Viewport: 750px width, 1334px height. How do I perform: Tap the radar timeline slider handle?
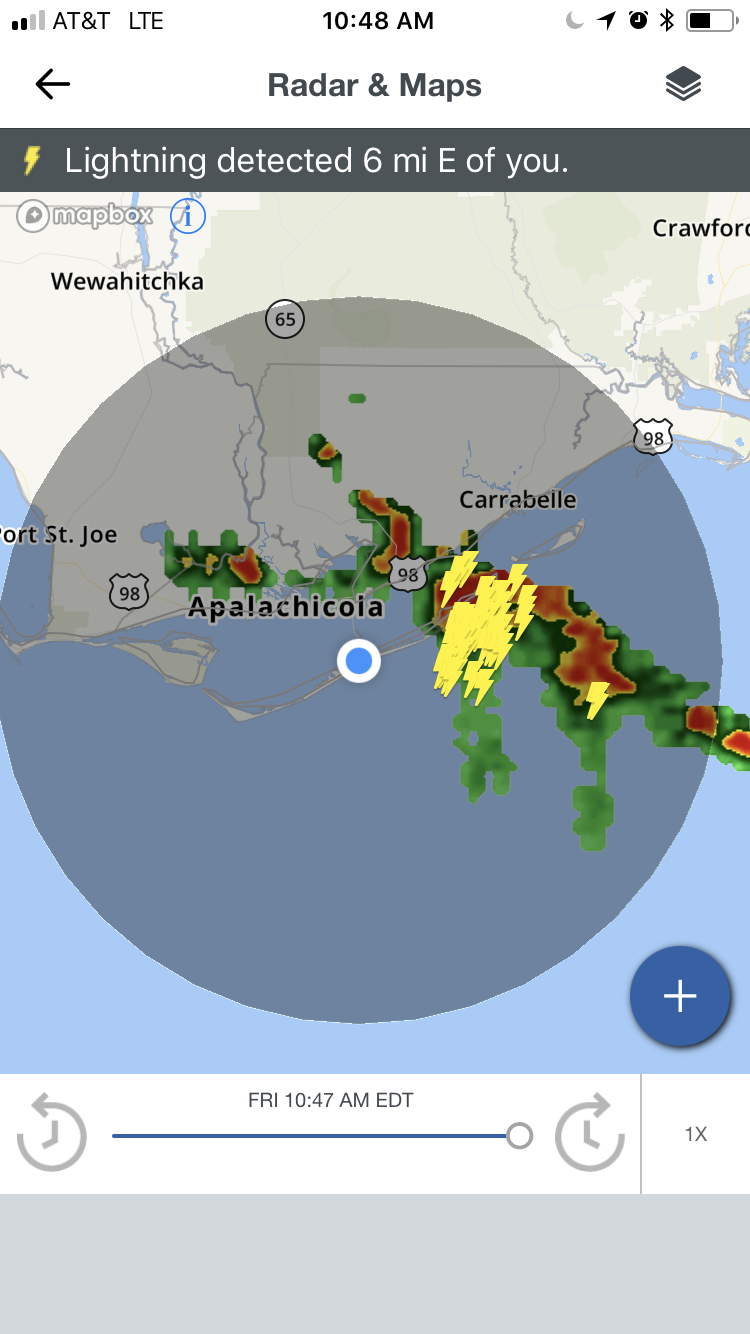click(x=519, y=1135)
